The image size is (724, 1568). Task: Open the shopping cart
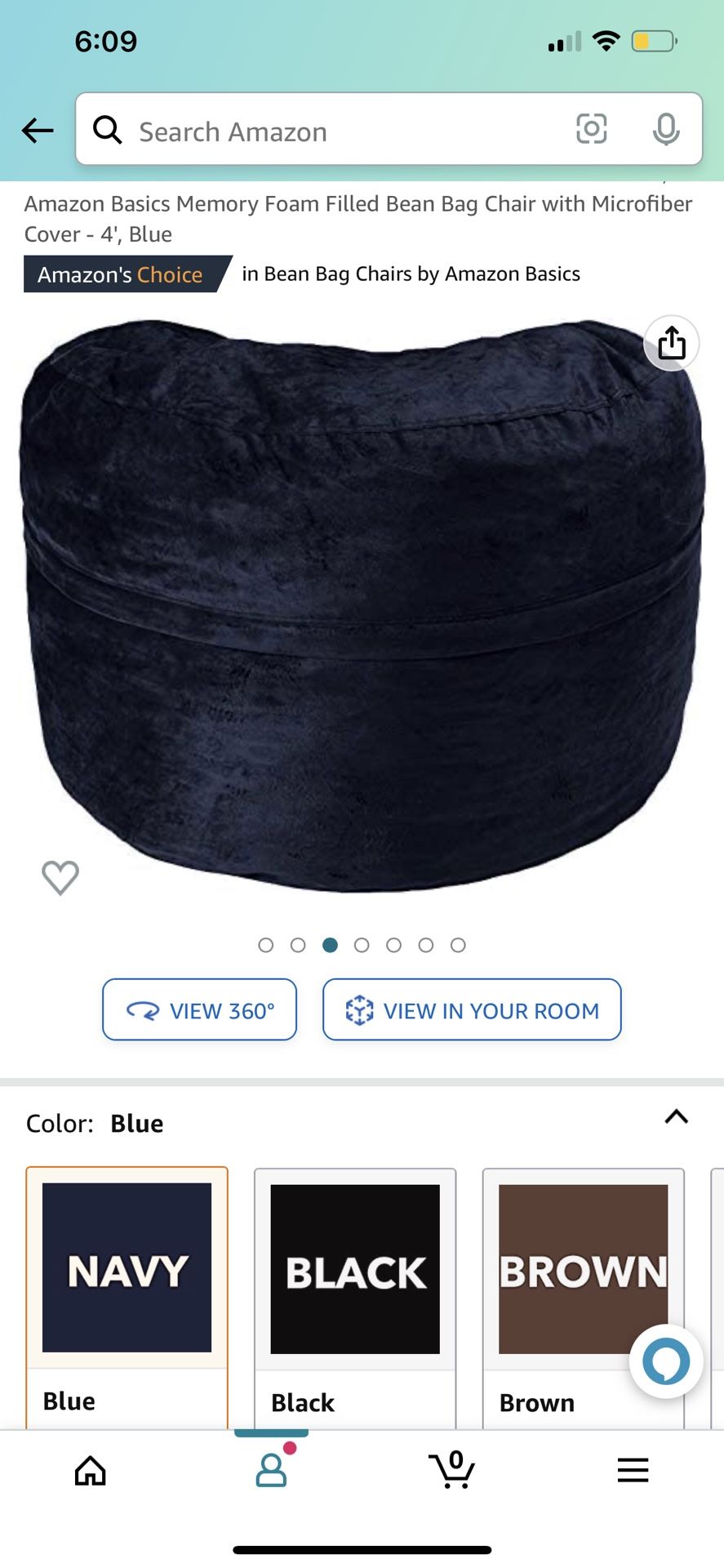pos(452,1471)
